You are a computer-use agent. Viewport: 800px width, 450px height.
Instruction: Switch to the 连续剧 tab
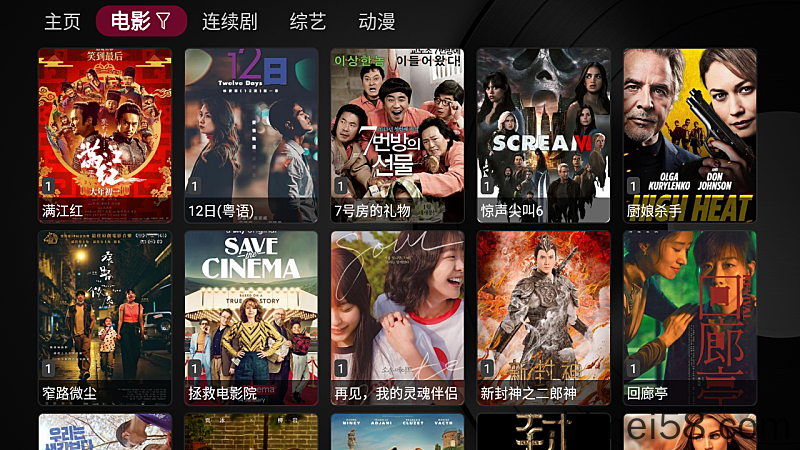(x=229, y=21)
